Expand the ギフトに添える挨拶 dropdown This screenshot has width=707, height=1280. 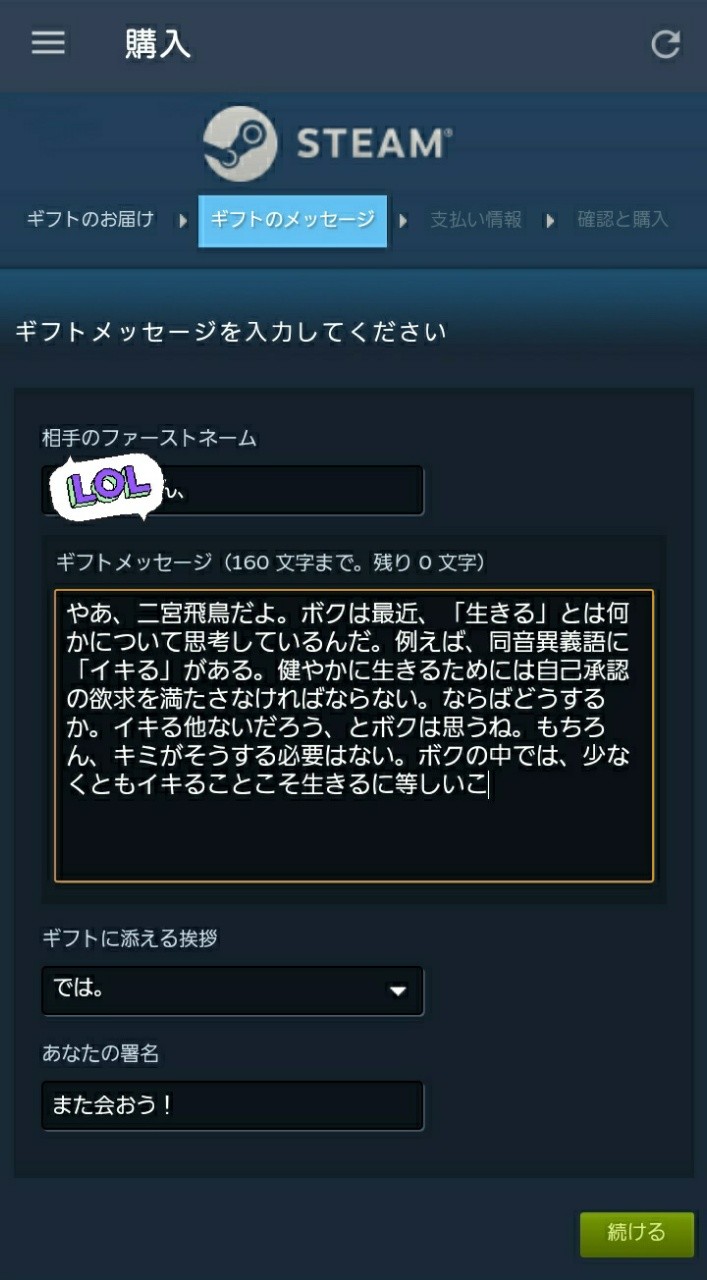pos(233,990)
